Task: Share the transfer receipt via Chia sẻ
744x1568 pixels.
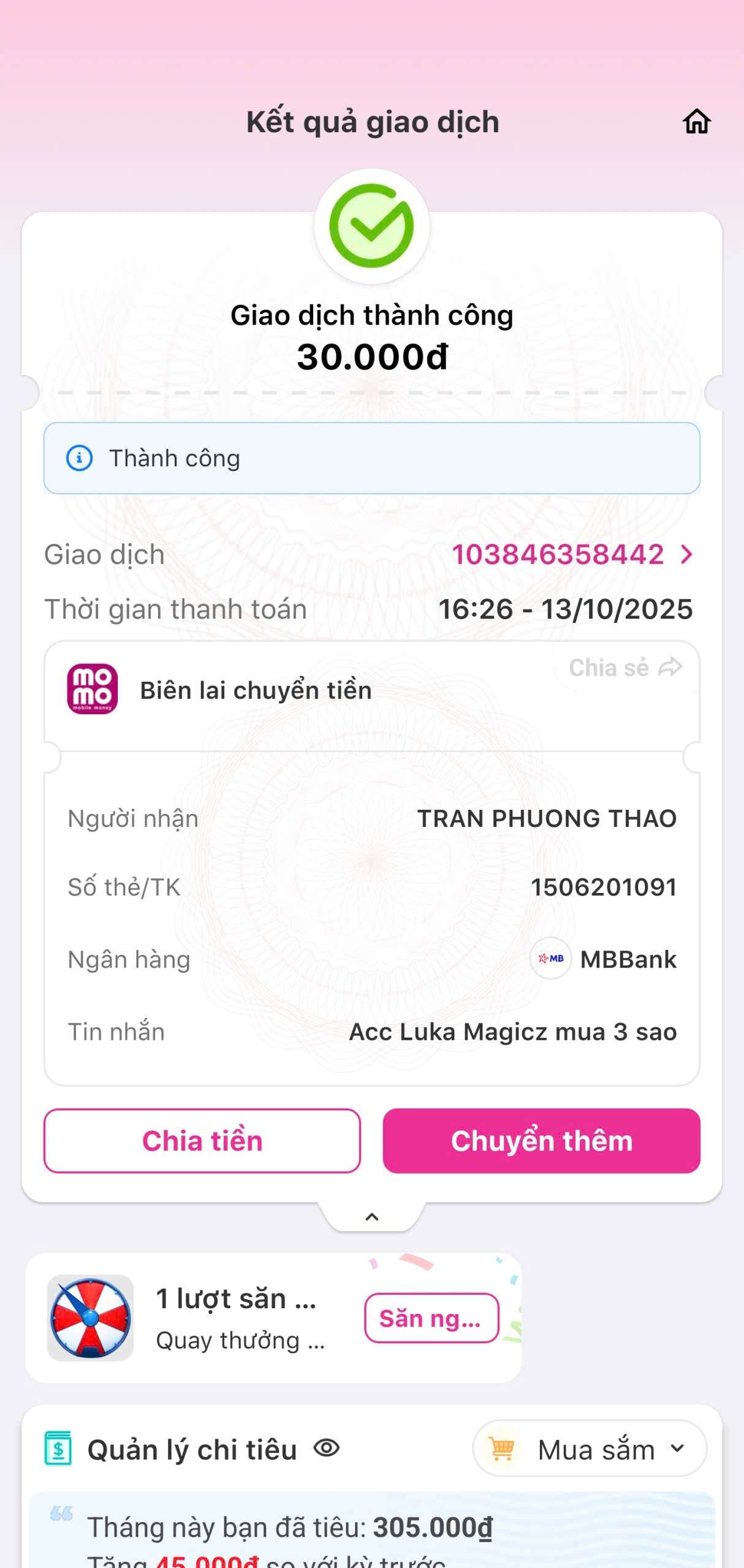Action: tap(625, 668)
